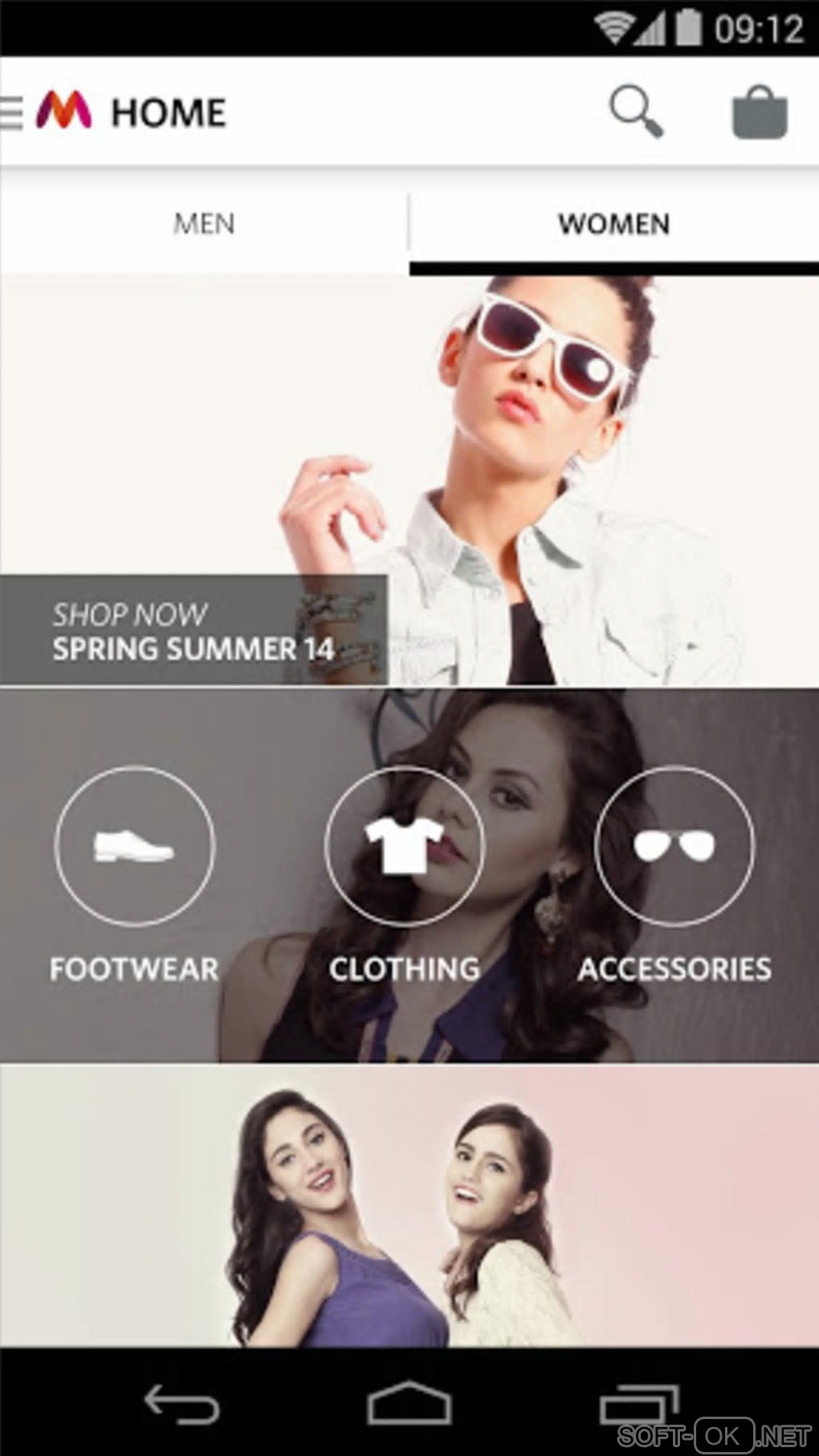Go back using system back button

(181, 1403)
